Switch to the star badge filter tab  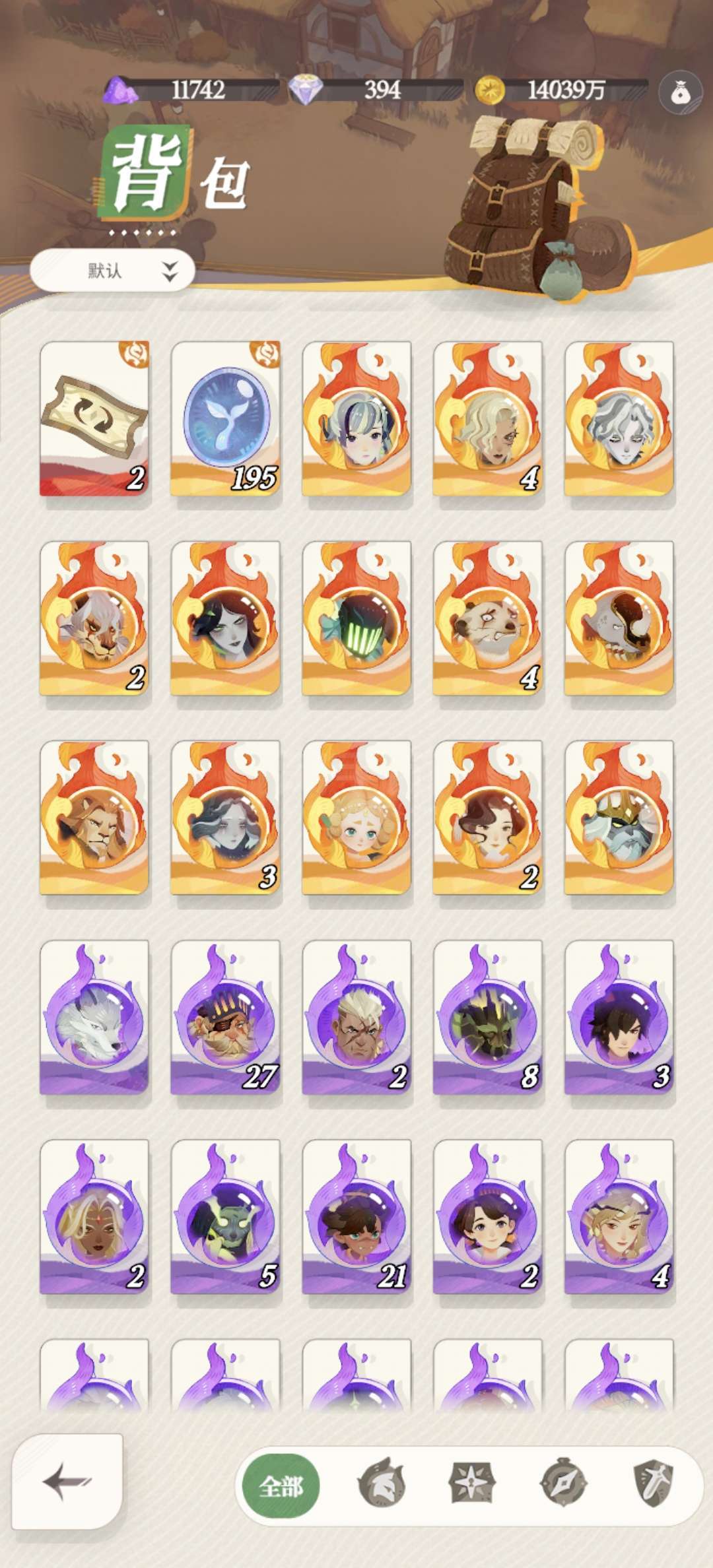(x=472, y=1482)
